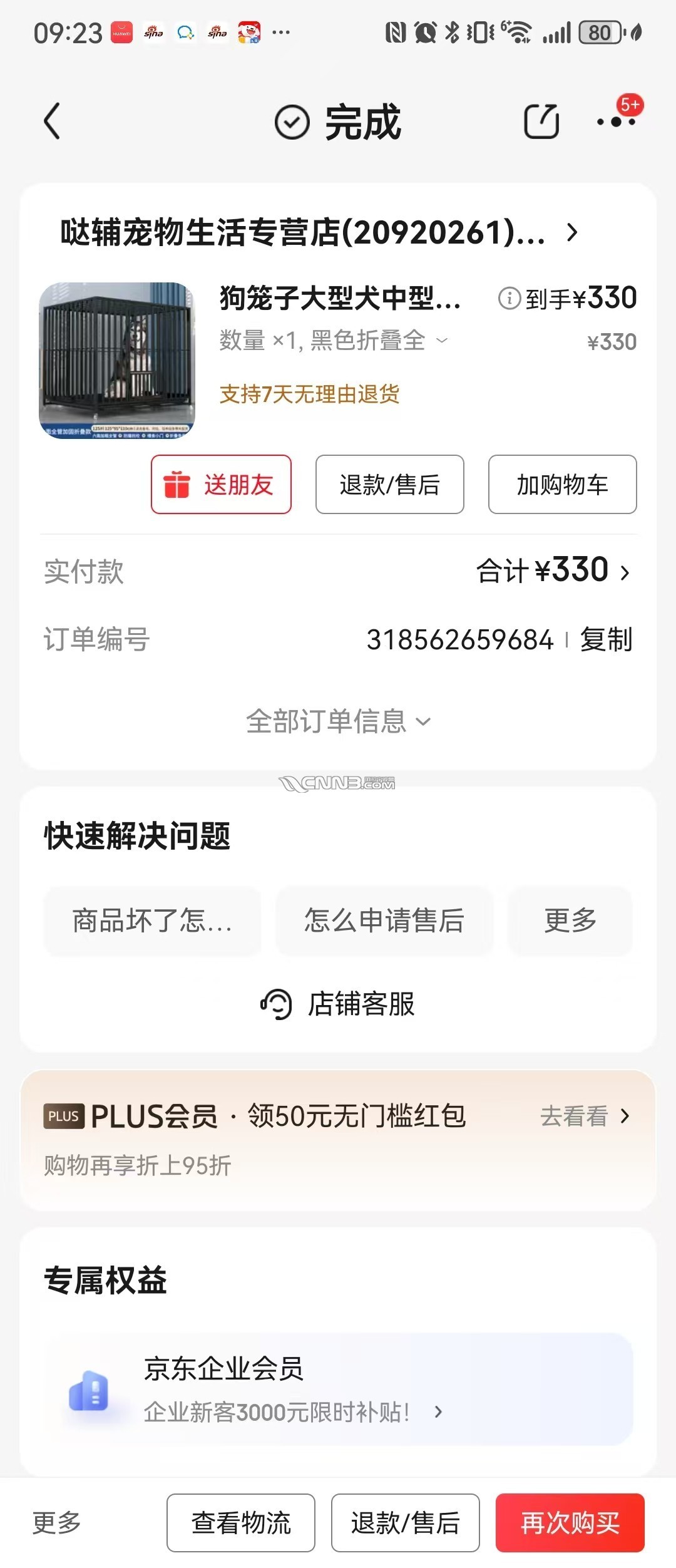
Task: Open the dog cage product thumbnail
Action: coord(117,360)
